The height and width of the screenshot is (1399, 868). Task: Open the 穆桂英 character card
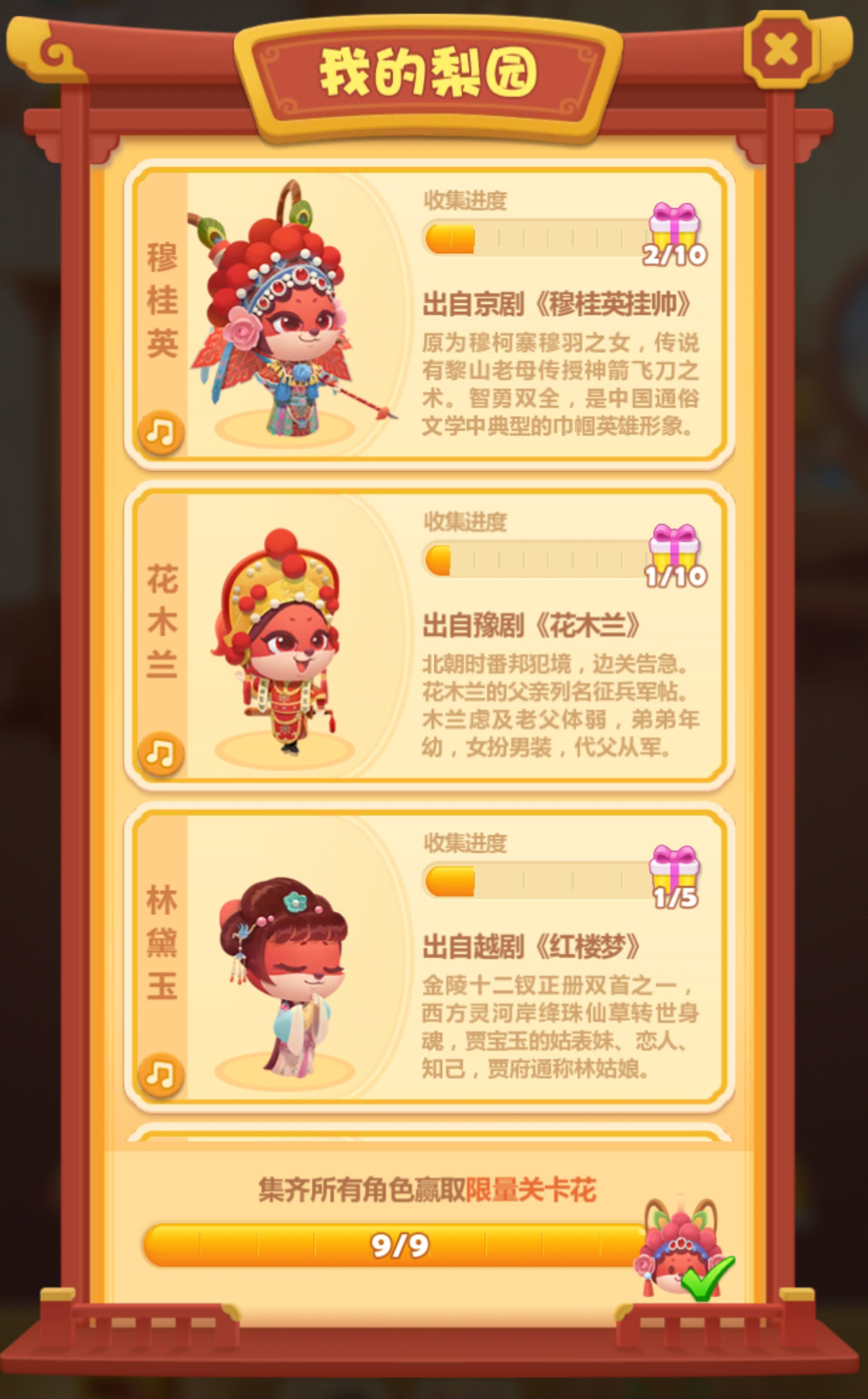(x=289, y=314)
